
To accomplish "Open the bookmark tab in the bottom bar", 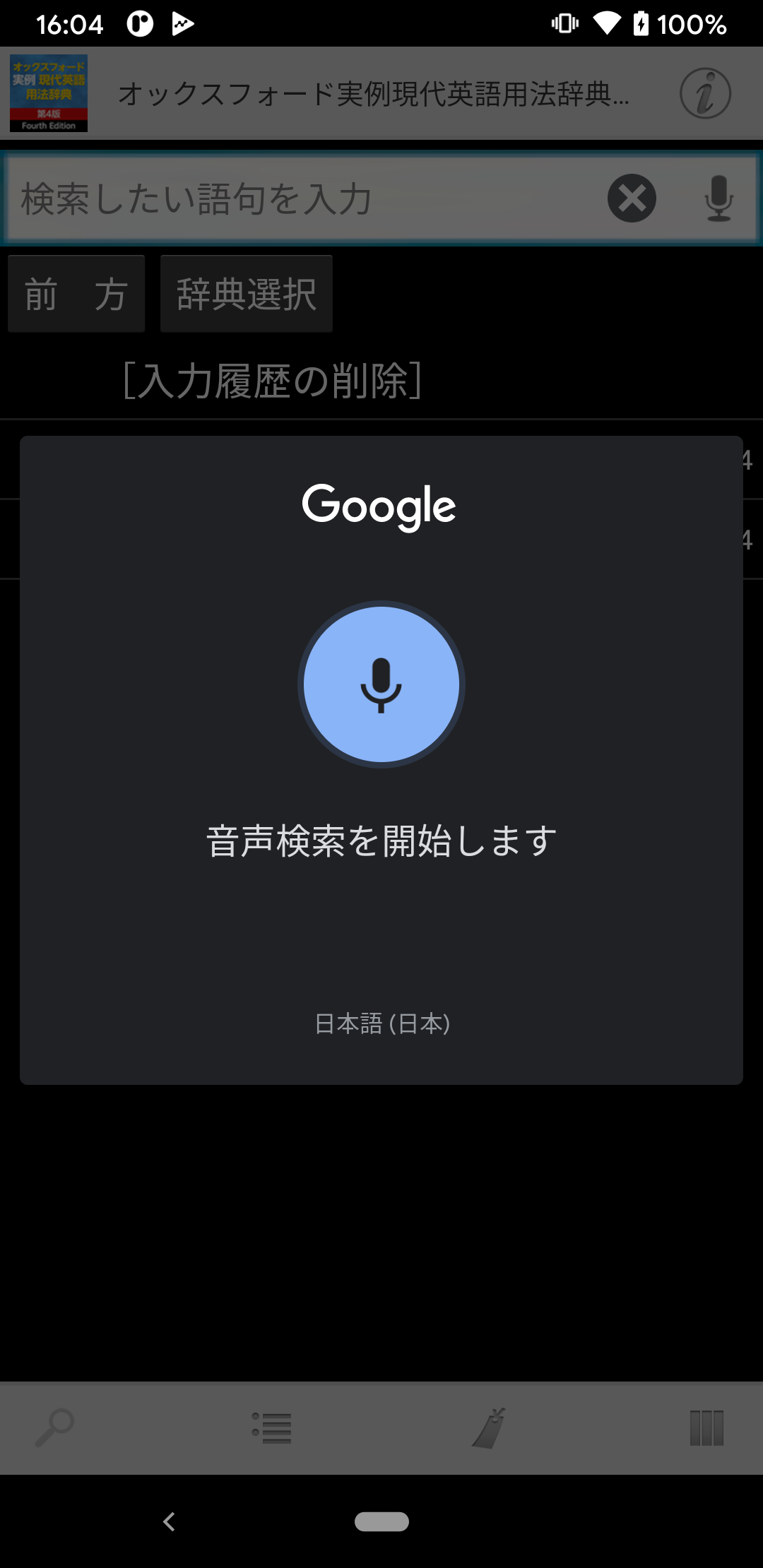I will pos(489,1427).
